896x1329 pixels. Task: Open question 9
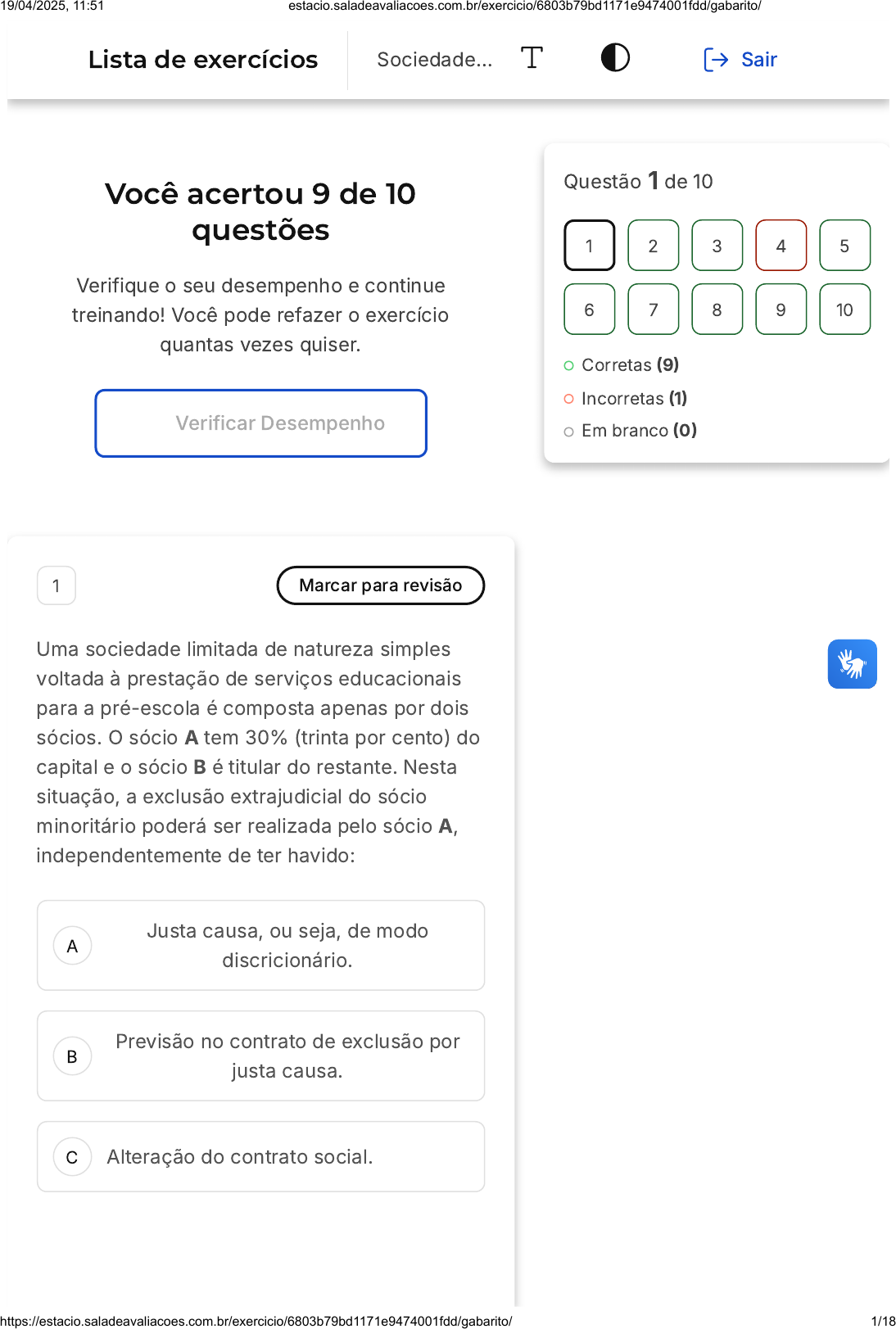(781, 310)
